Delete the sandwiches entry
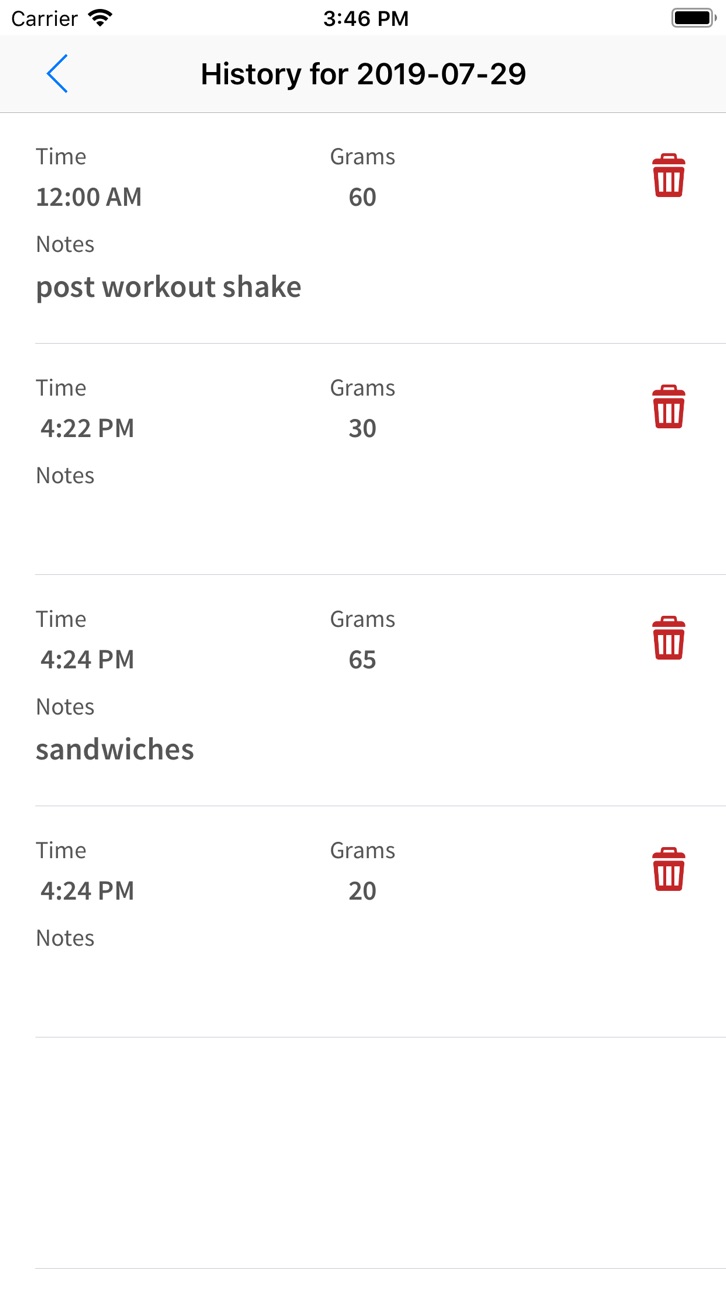The width and height of the screenshot is (726, 1290). point(668,638)
